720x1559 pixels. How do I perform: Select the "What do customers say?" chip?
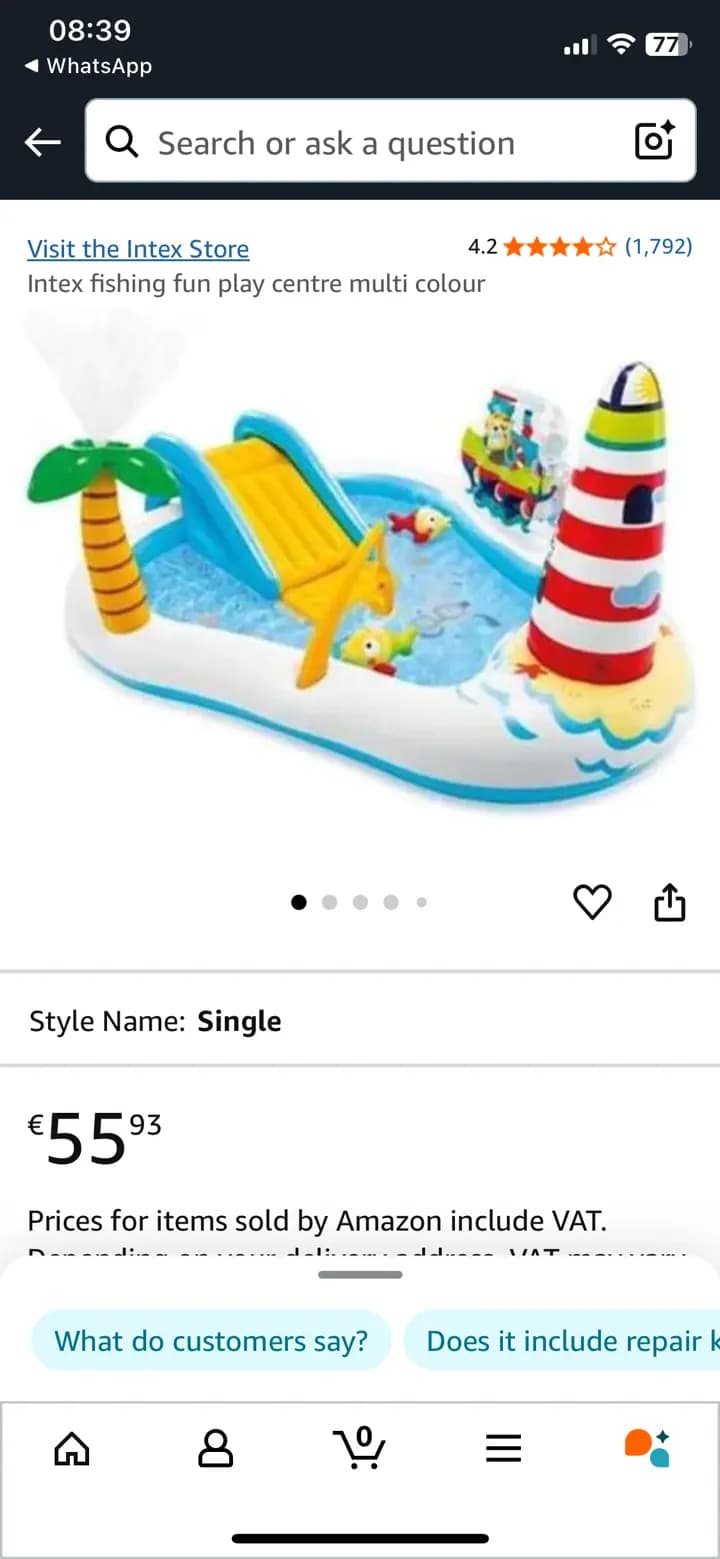211,1340
